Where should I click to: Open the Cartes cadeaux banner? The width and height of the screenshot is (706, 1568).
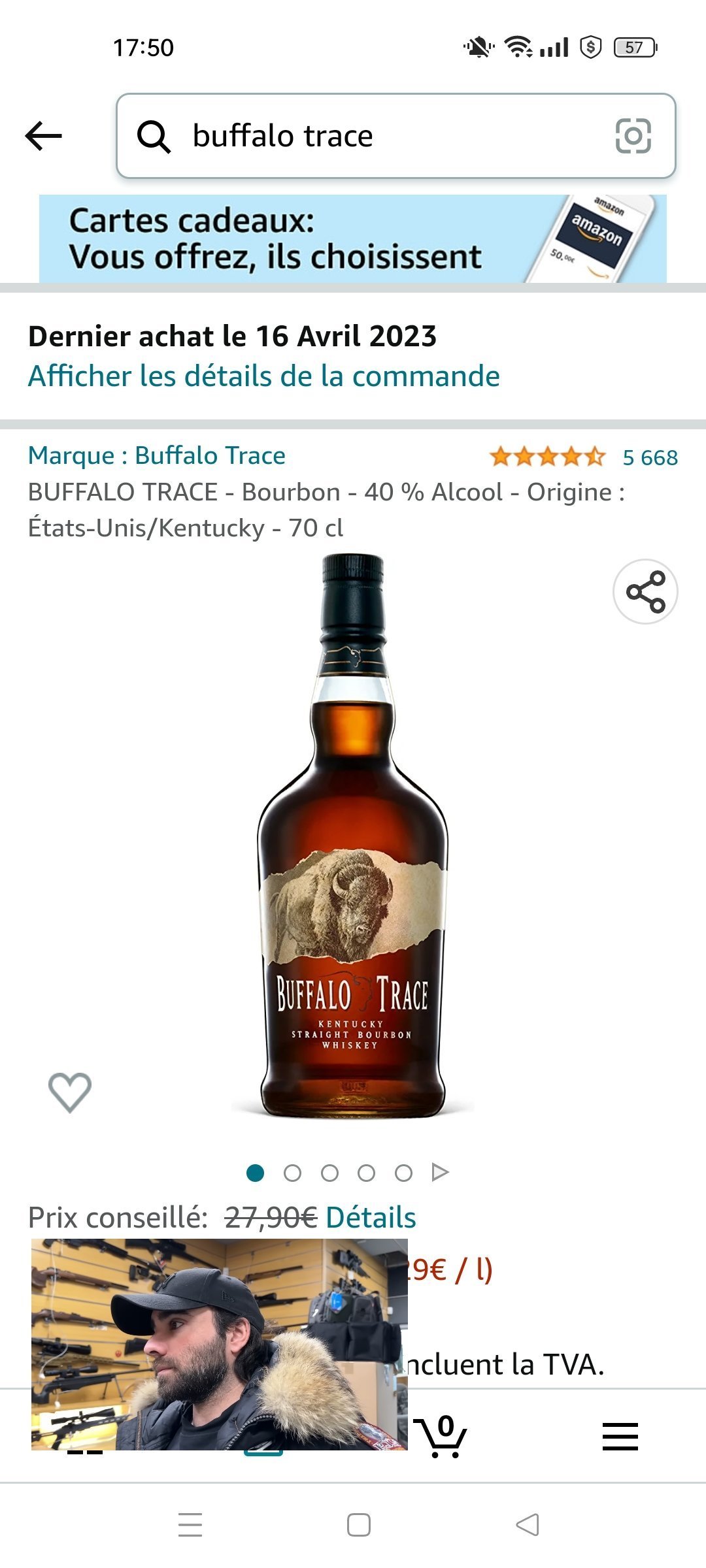[x=353, y=238]
